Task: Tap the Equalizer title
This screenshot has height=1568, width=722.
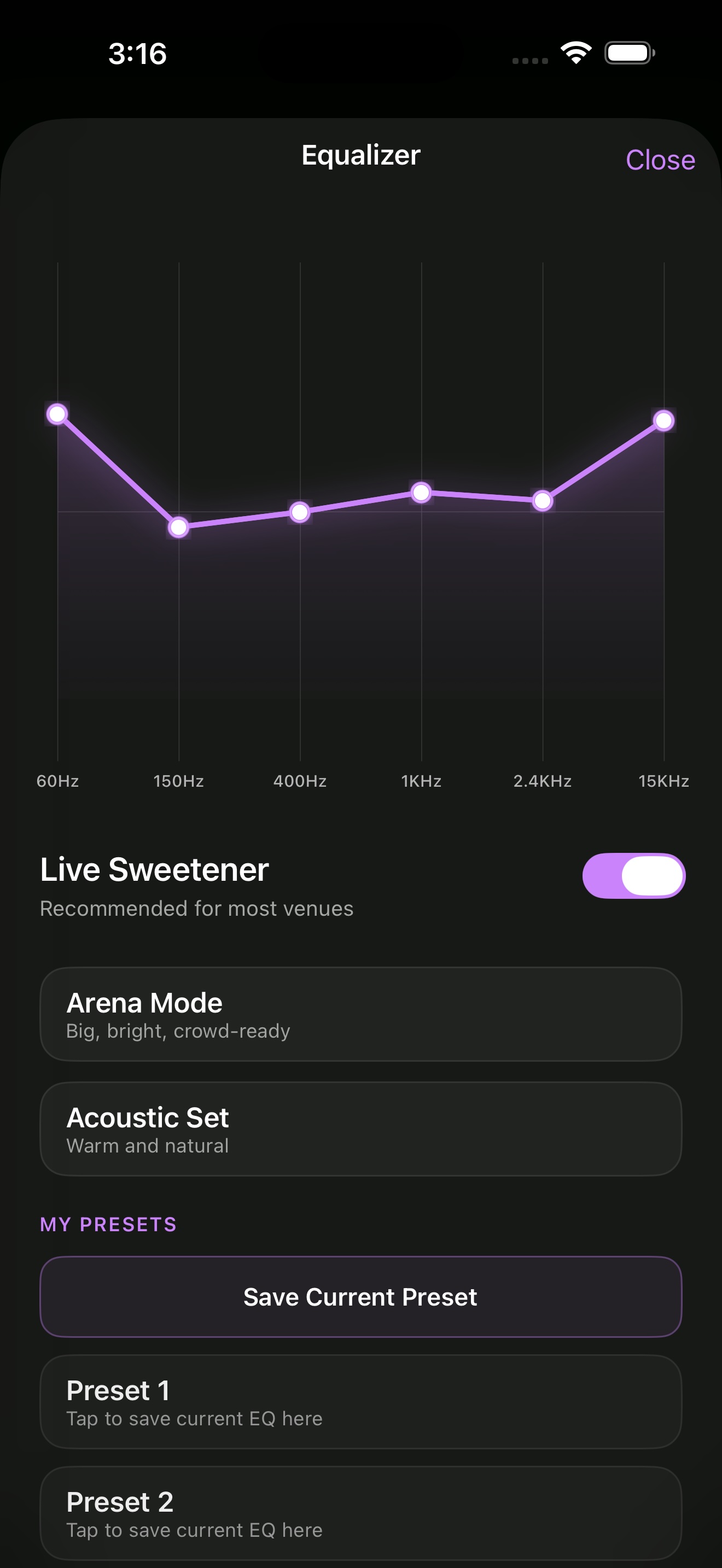Action: tap(361, 155)
